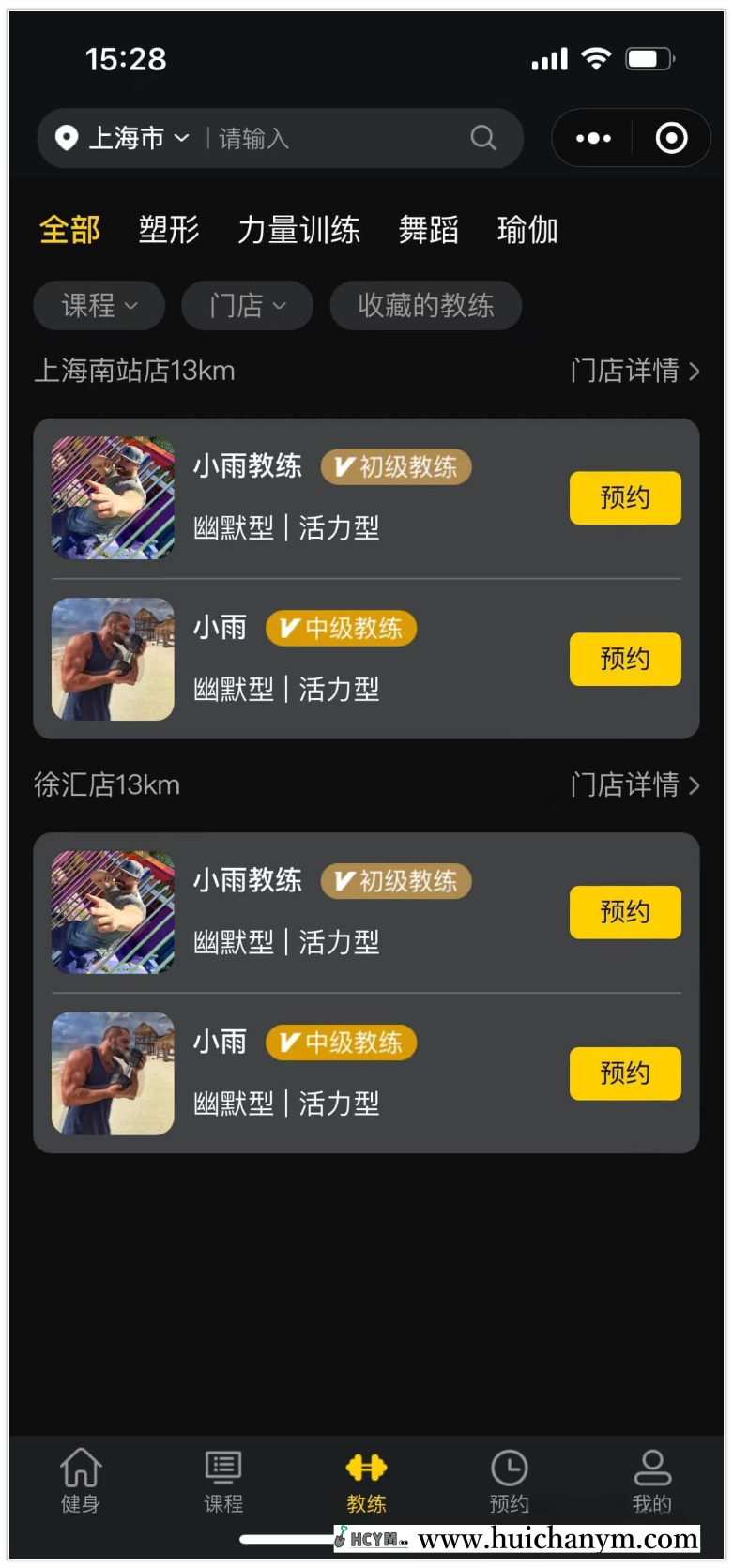The height and width of the screenshot is (1568, 733).
Task: Switch to the 舞蹈 tab
Action: [x=428, y=229]
